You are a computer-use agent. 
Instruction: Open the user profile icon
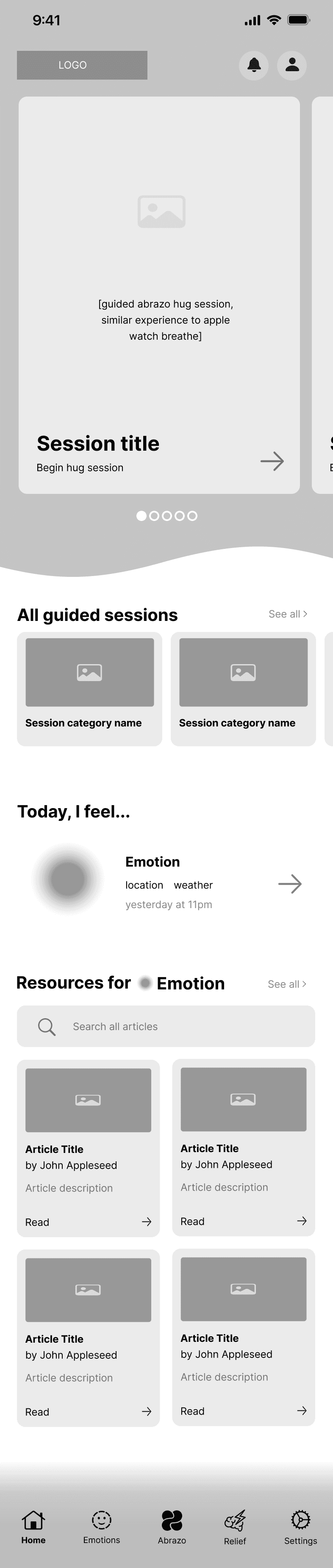(x=291, y=65)
